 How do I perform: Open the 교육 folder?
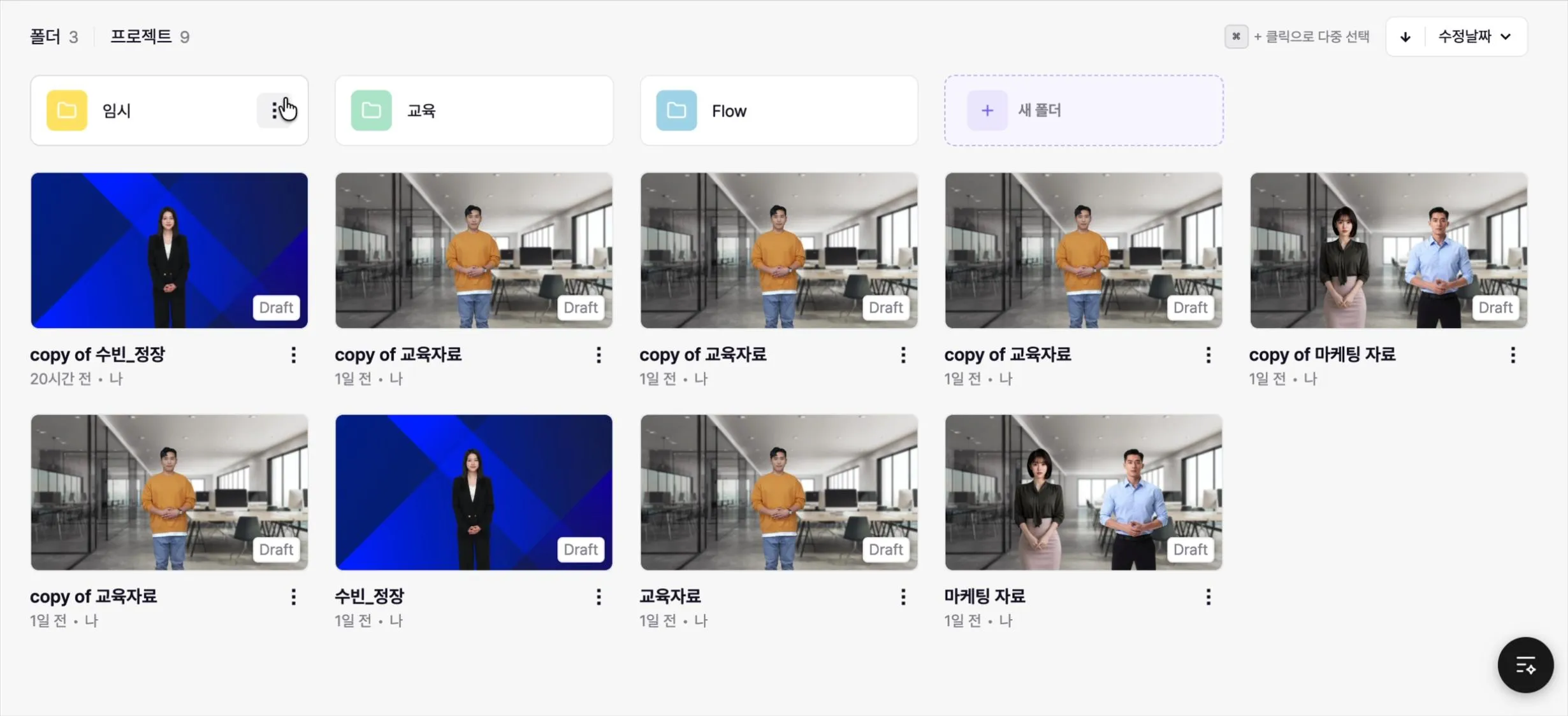(474, 110)
